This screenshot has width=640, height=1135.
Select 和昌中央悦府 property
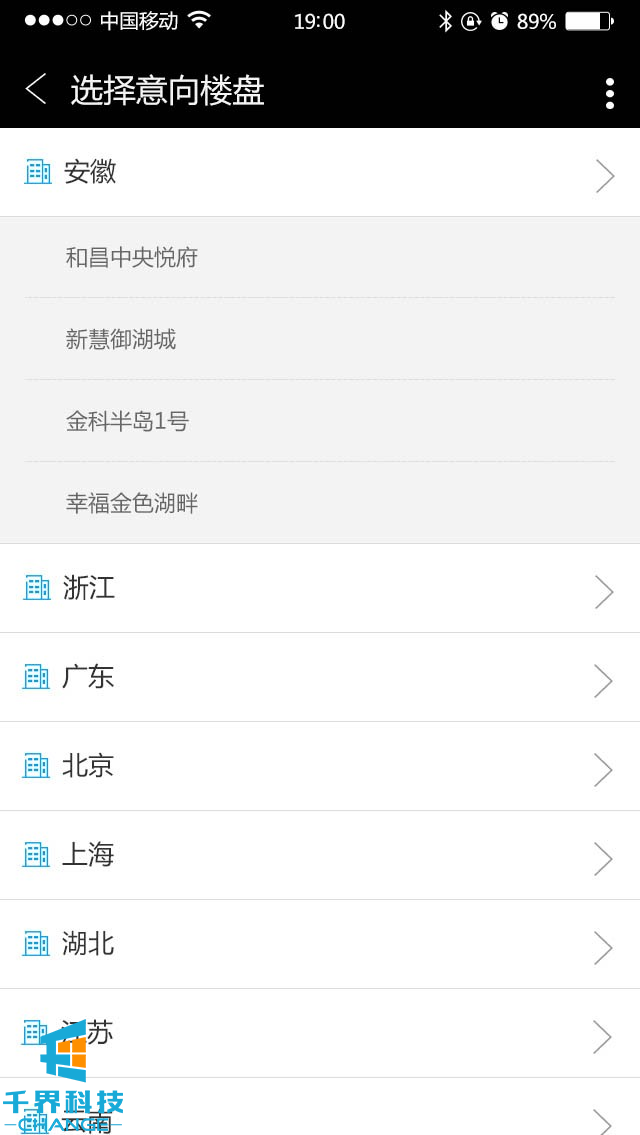pyautogui.click(x=132, y=258)
